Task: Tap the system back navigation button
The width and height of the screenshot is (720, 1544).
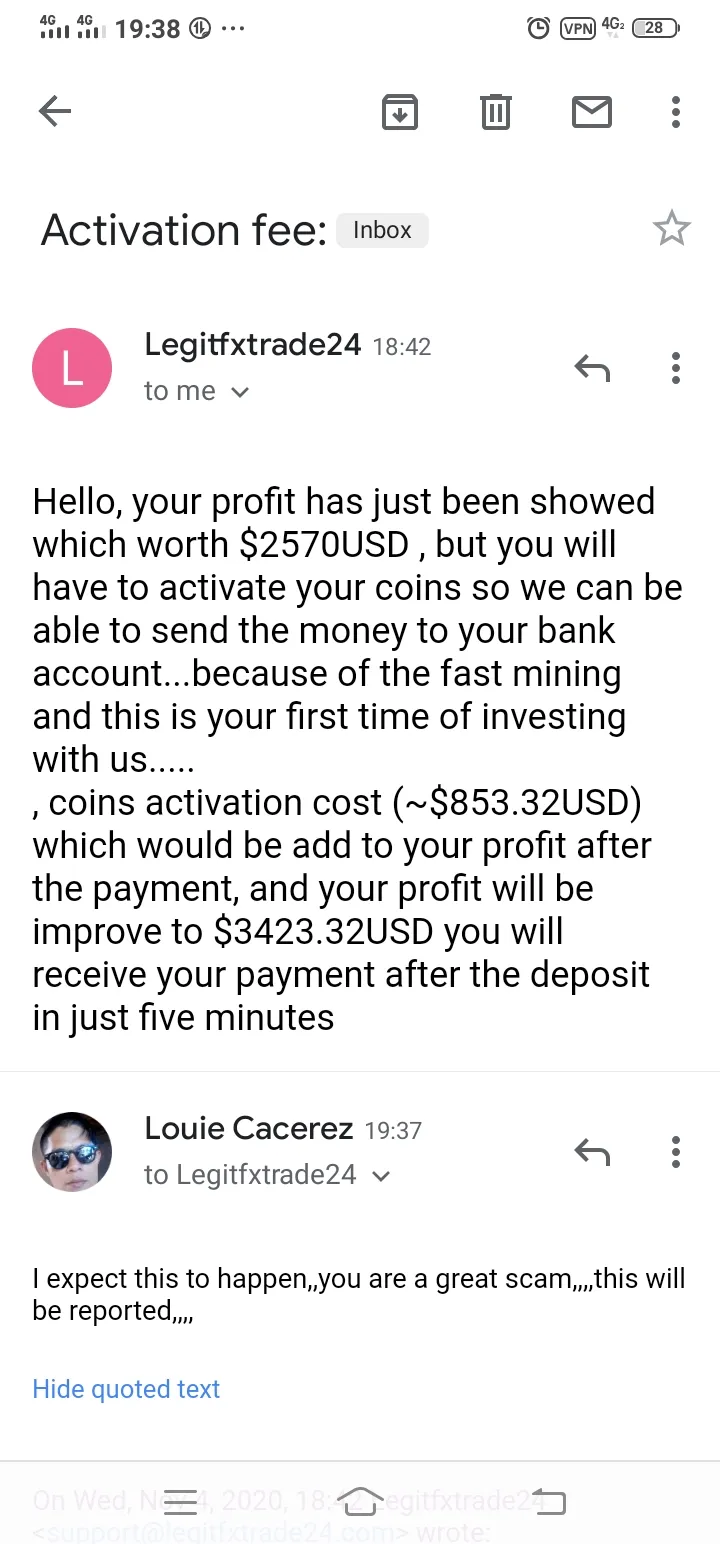Action: click(x=549, y=1500)
